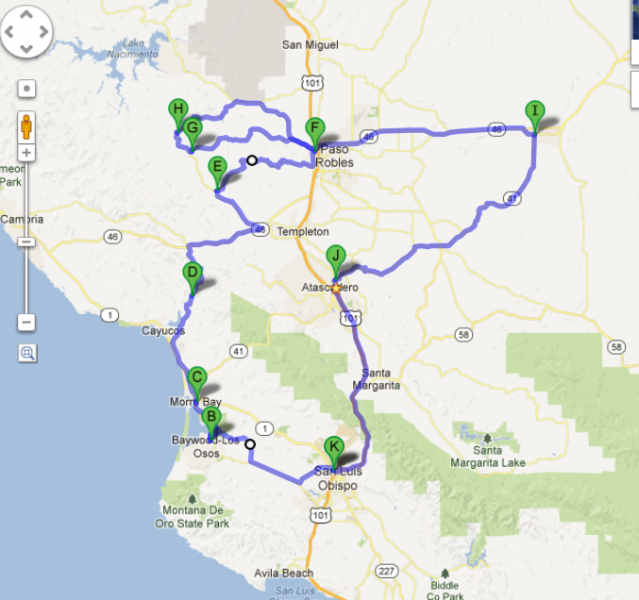Zoom in with the plus button
This screenshot has height=600, width=639.
pyautogui.click(x=27, y=153)
